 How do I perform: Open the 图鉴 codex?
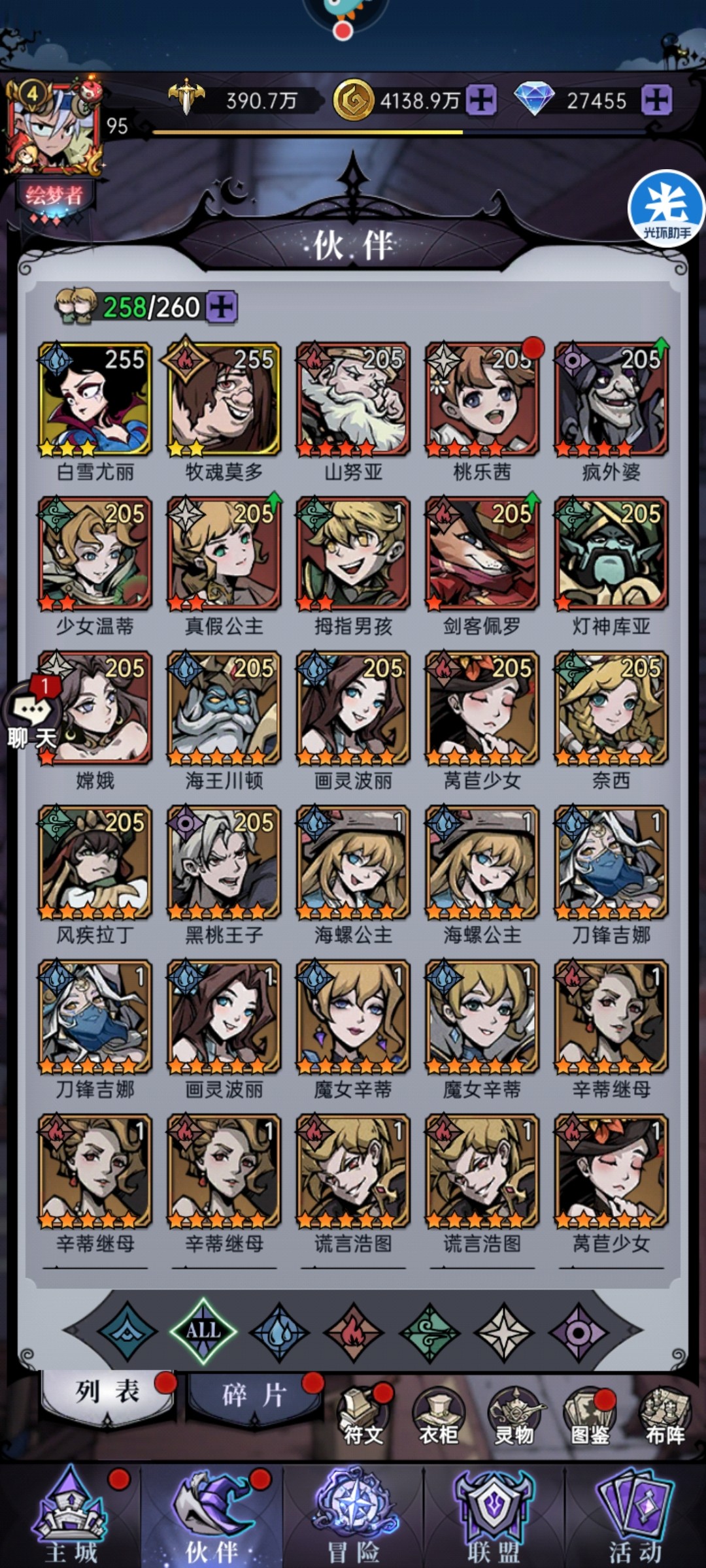tap(590, 1416)
